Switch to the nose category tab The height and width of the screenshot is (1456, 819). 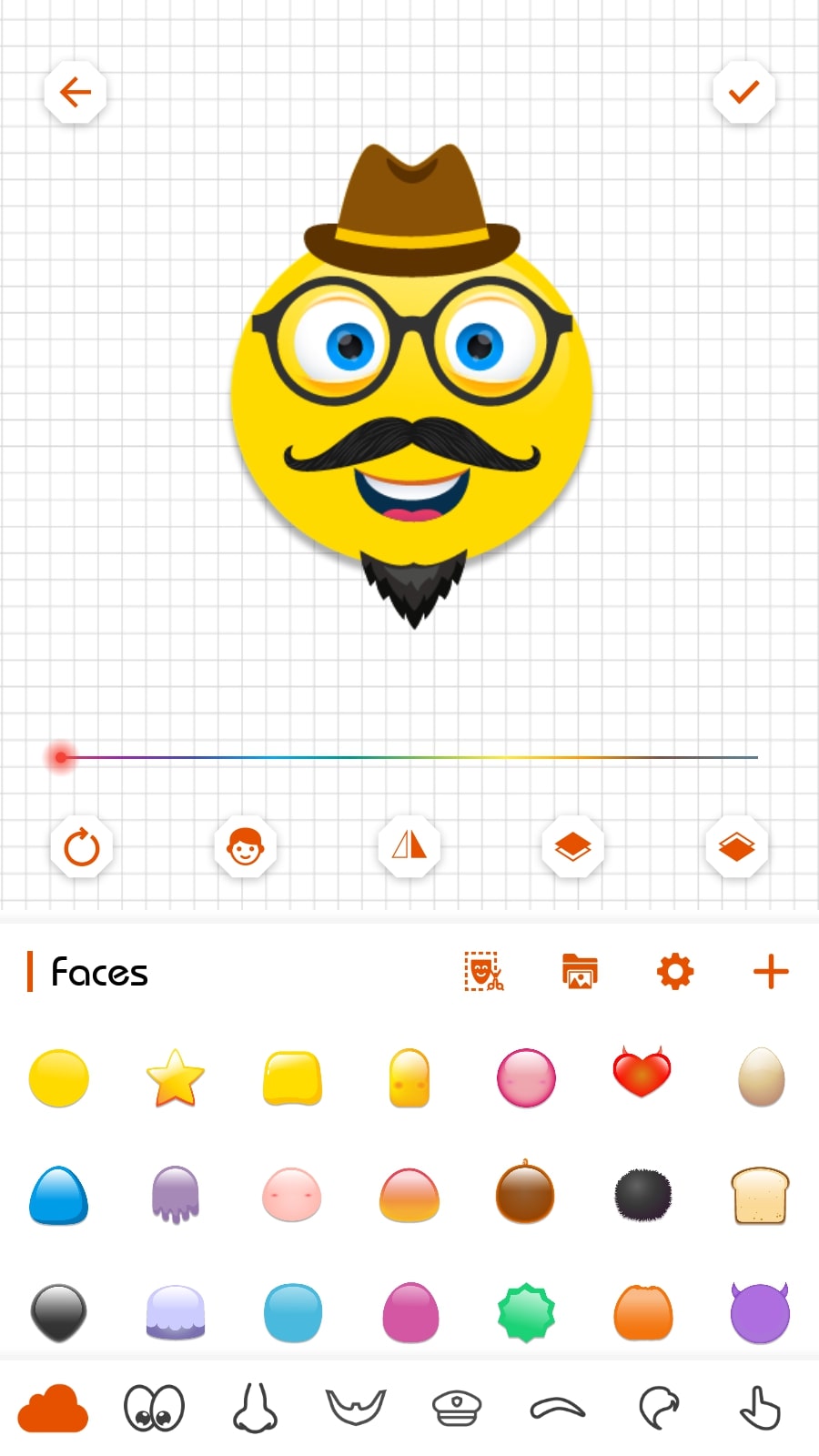pos(255,1409)
